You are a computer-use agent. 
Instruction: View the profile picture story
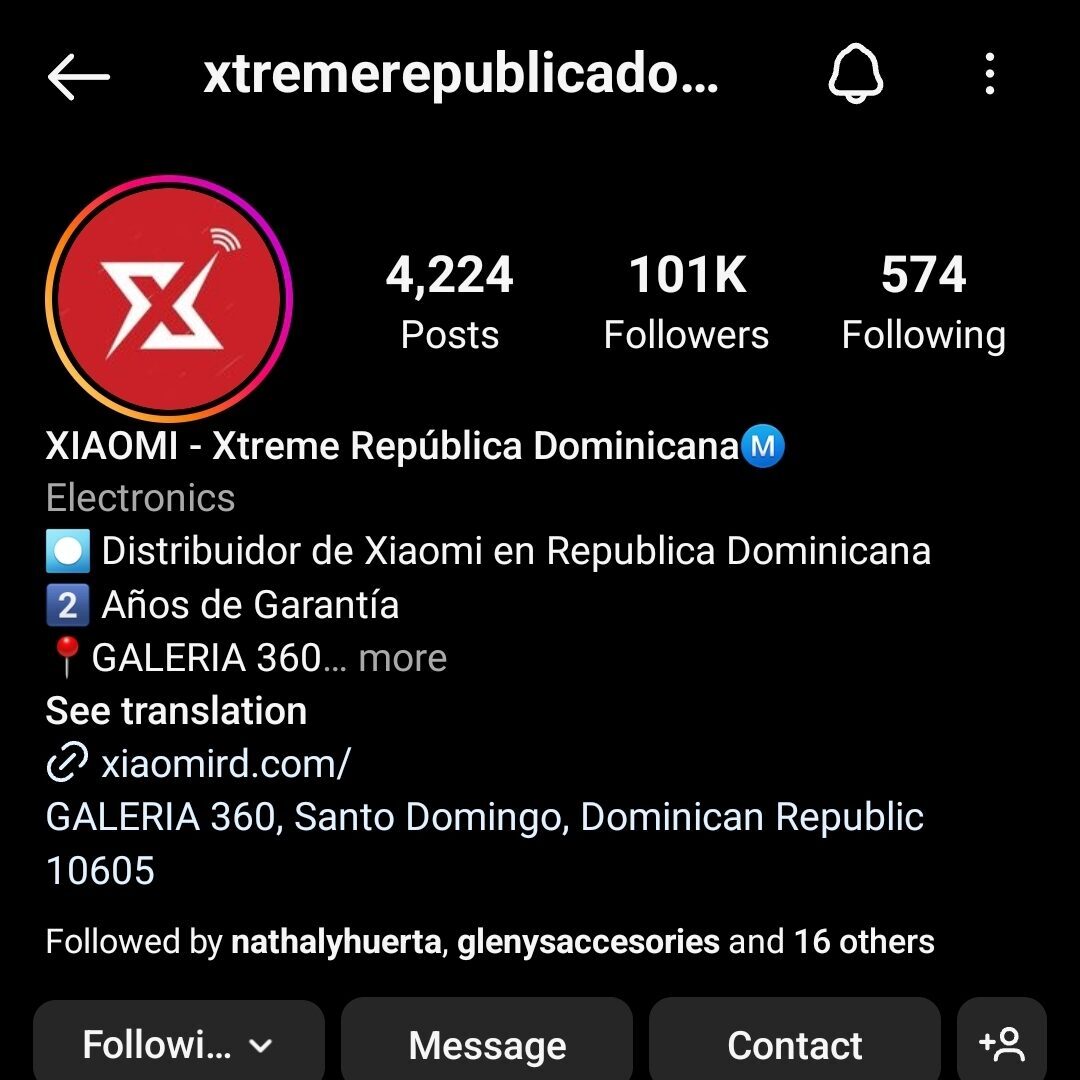(x=169, y=297)
